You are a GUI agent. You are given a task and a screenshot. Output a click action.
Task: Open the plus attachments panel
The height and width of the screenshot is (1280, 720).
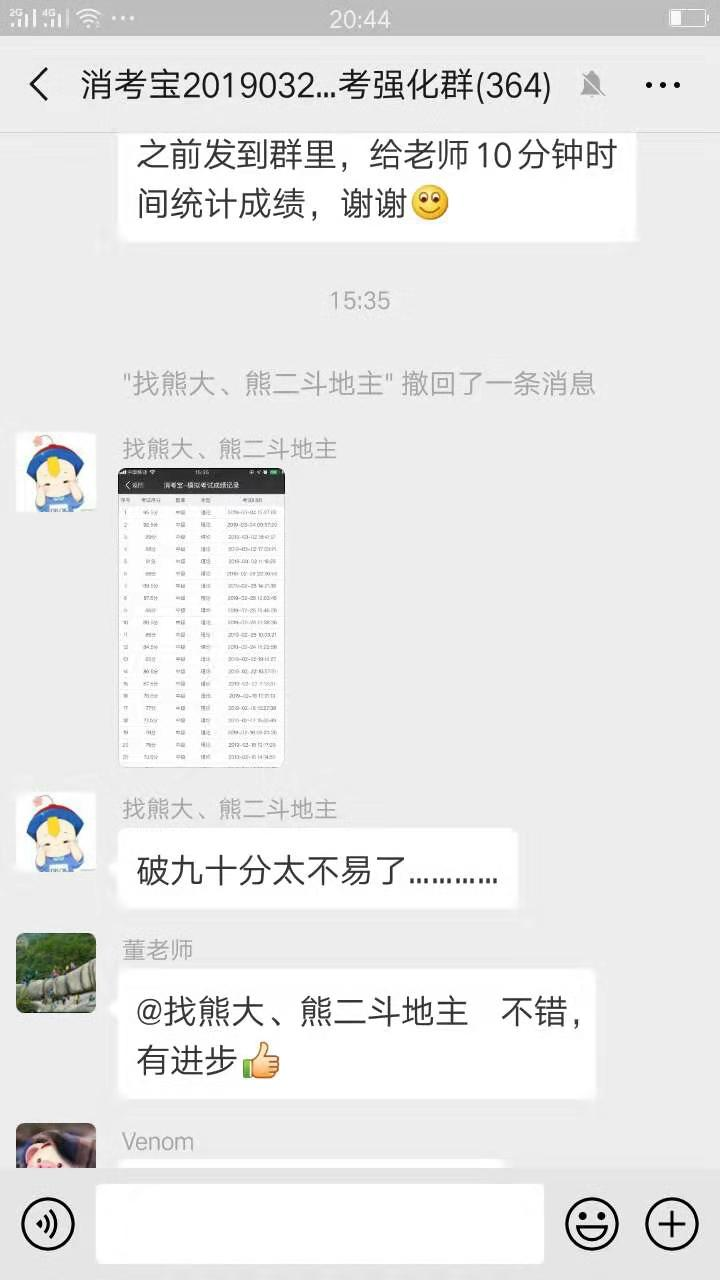click(671, 1223)
